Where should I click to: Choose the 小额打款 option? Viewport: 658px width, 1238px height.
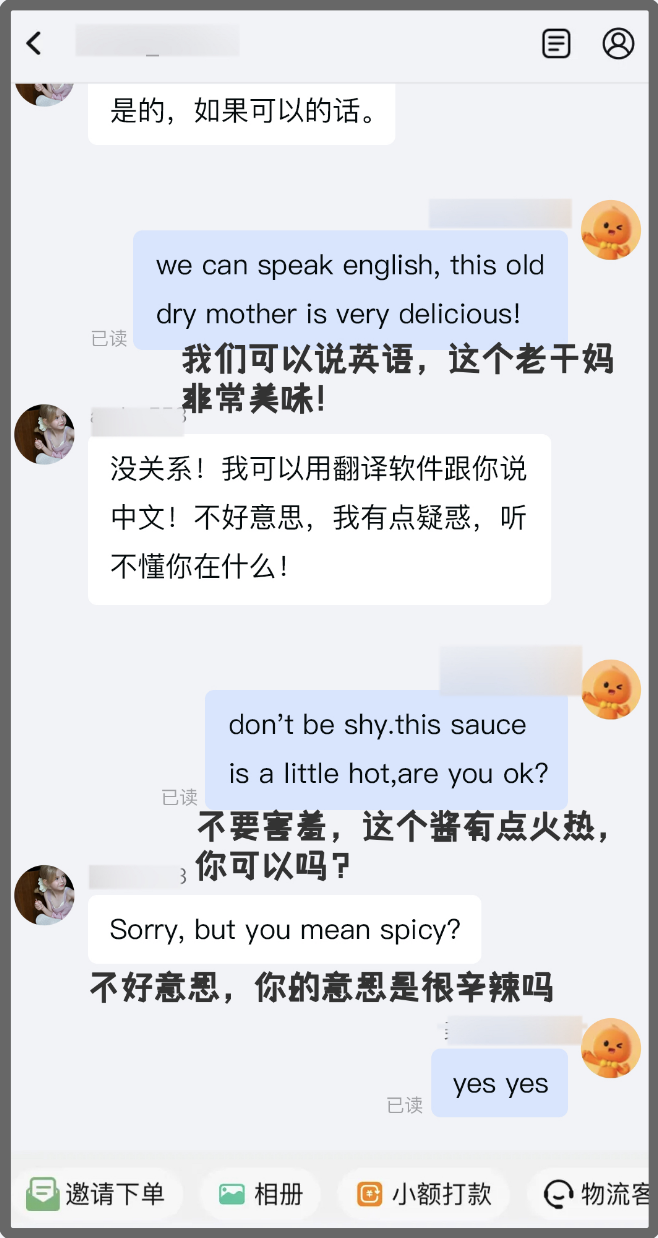click(424, 1194)
